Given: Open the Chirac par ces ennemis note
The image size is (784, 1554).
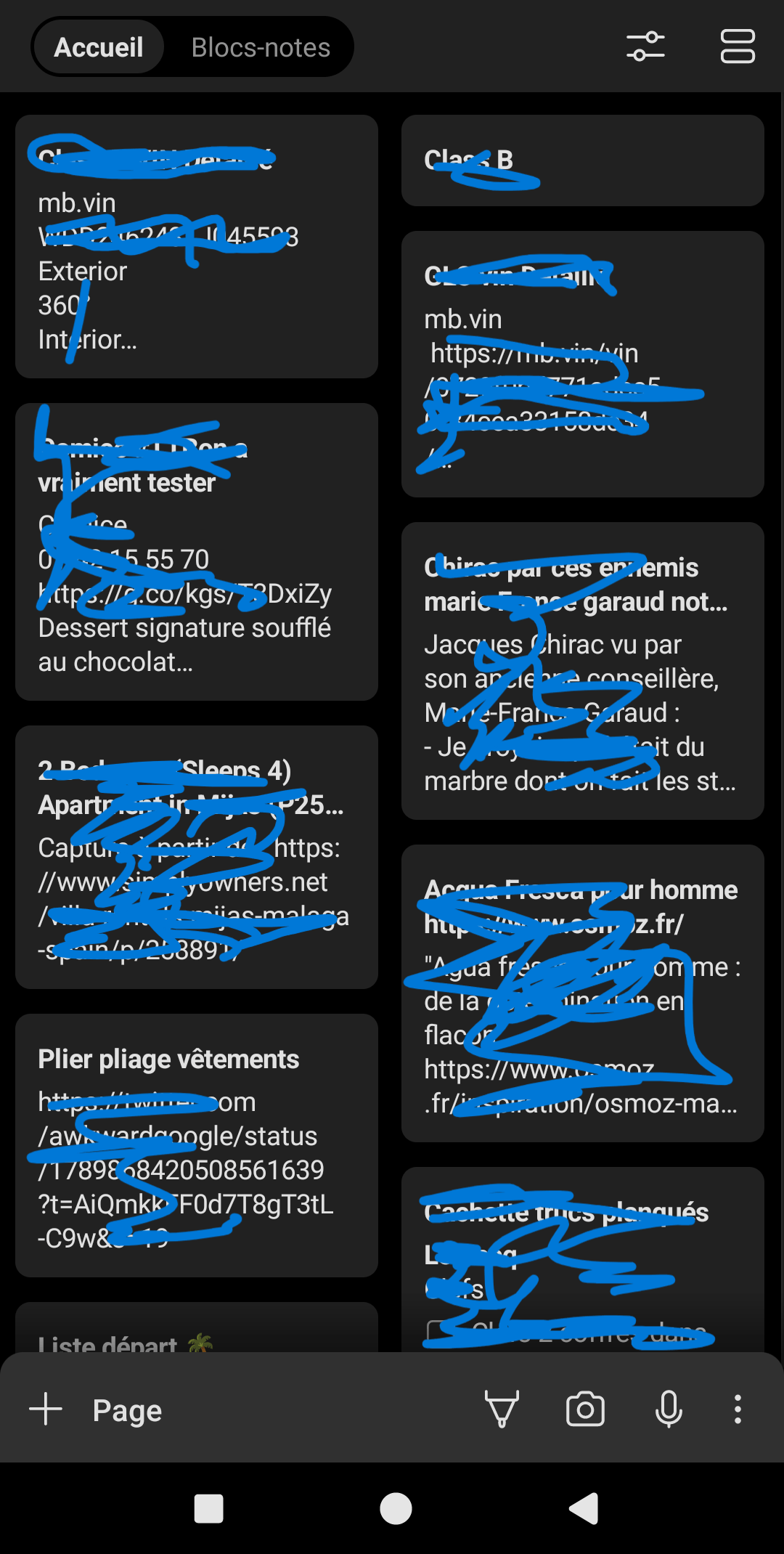Looking at the screenshot, I should (x=583, y=671).
